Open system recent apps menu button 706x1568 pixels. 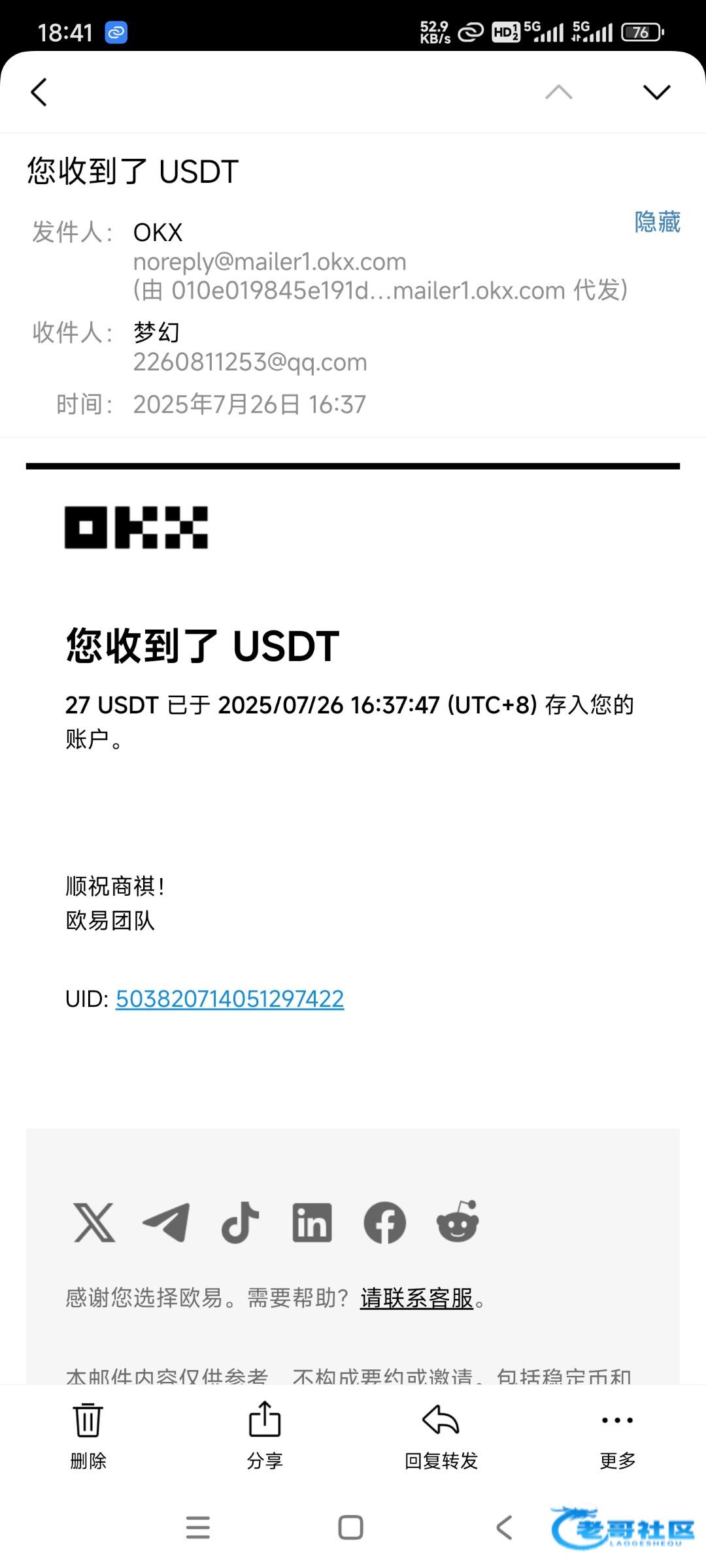(x=198, y=1527)
